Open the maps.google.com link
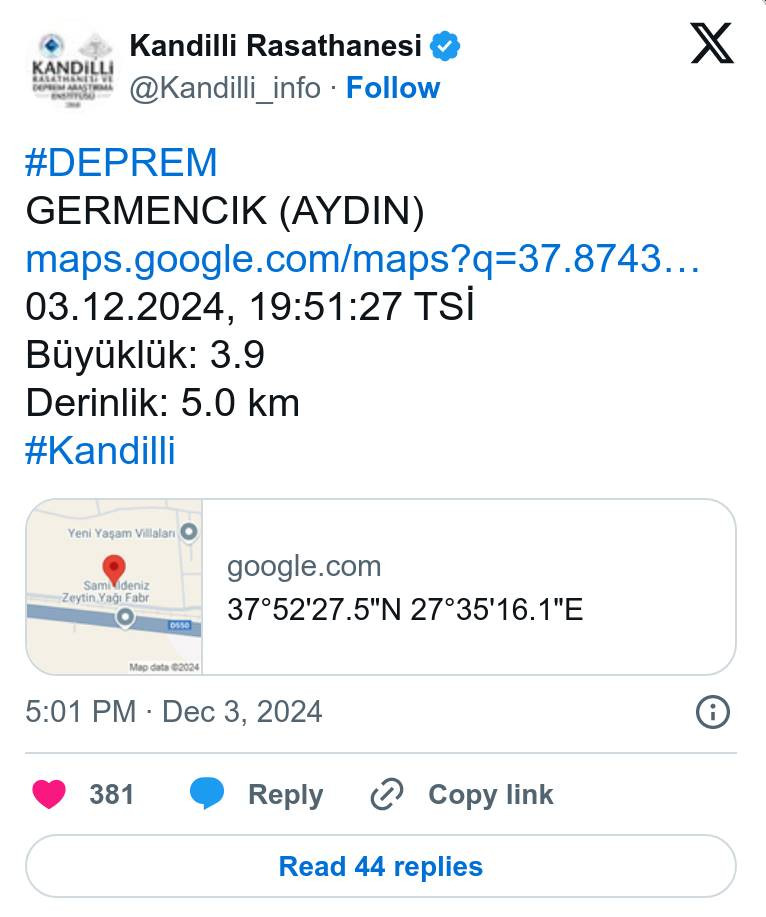Image resolution: width=766 pixels, height=917 pixels. [361, 259]
